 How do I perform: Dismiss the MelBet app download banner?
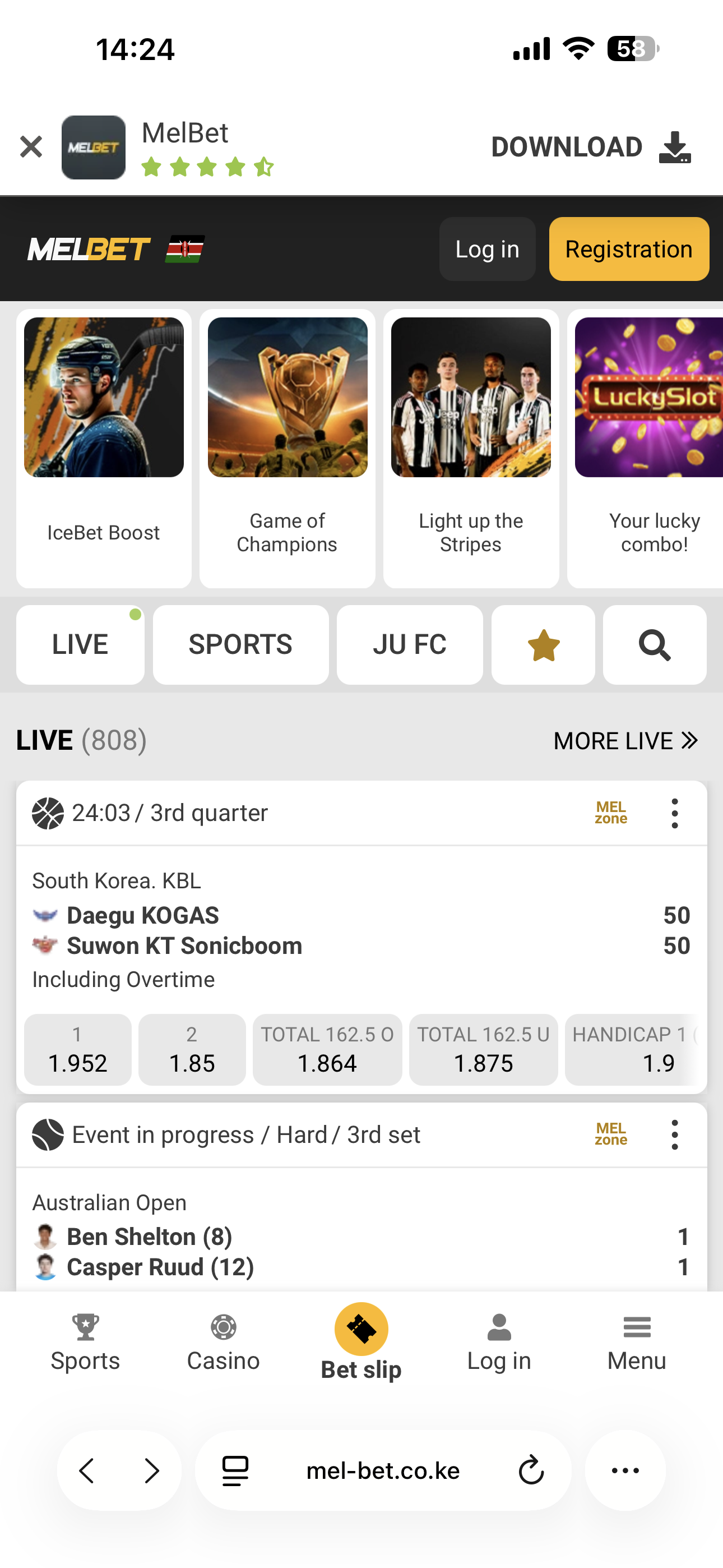tap(30, 147)
